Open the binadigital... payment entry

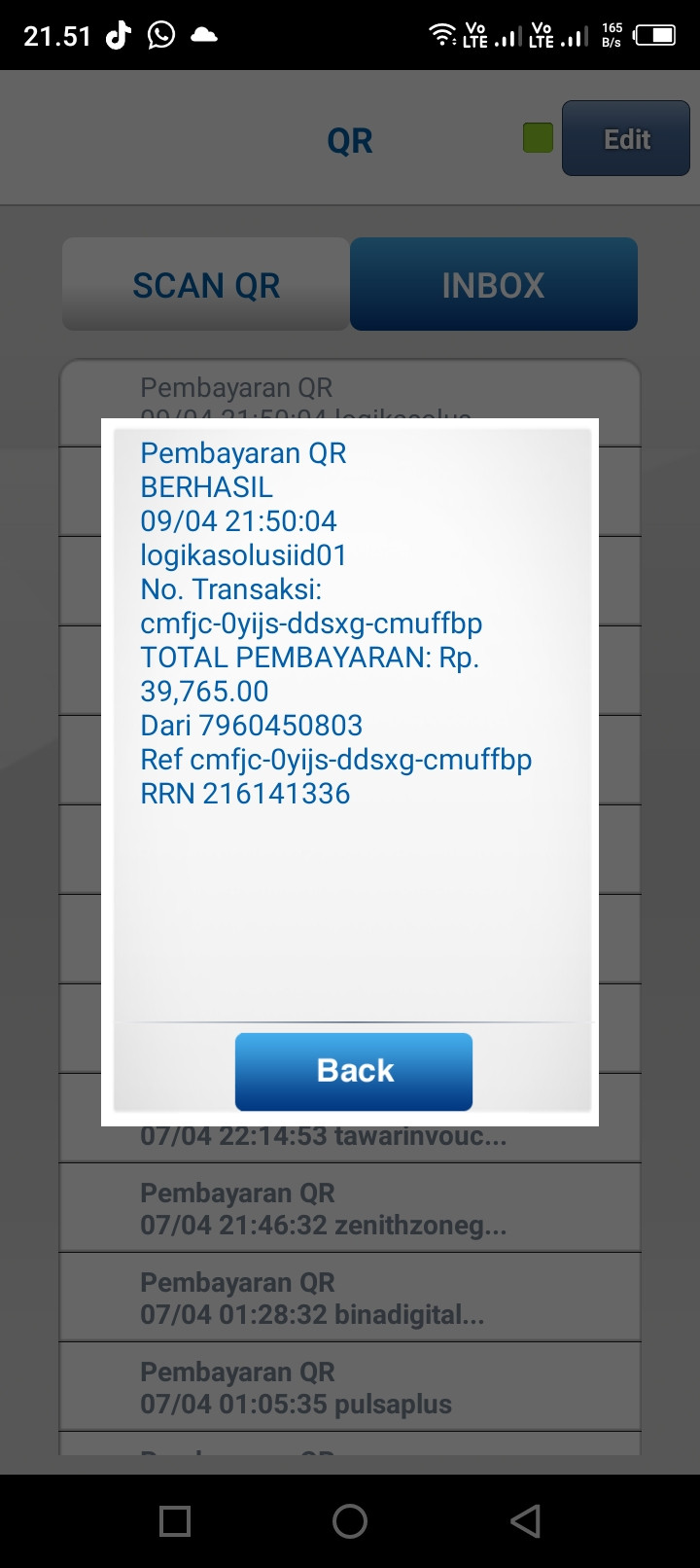click(x=350, y=1298)
